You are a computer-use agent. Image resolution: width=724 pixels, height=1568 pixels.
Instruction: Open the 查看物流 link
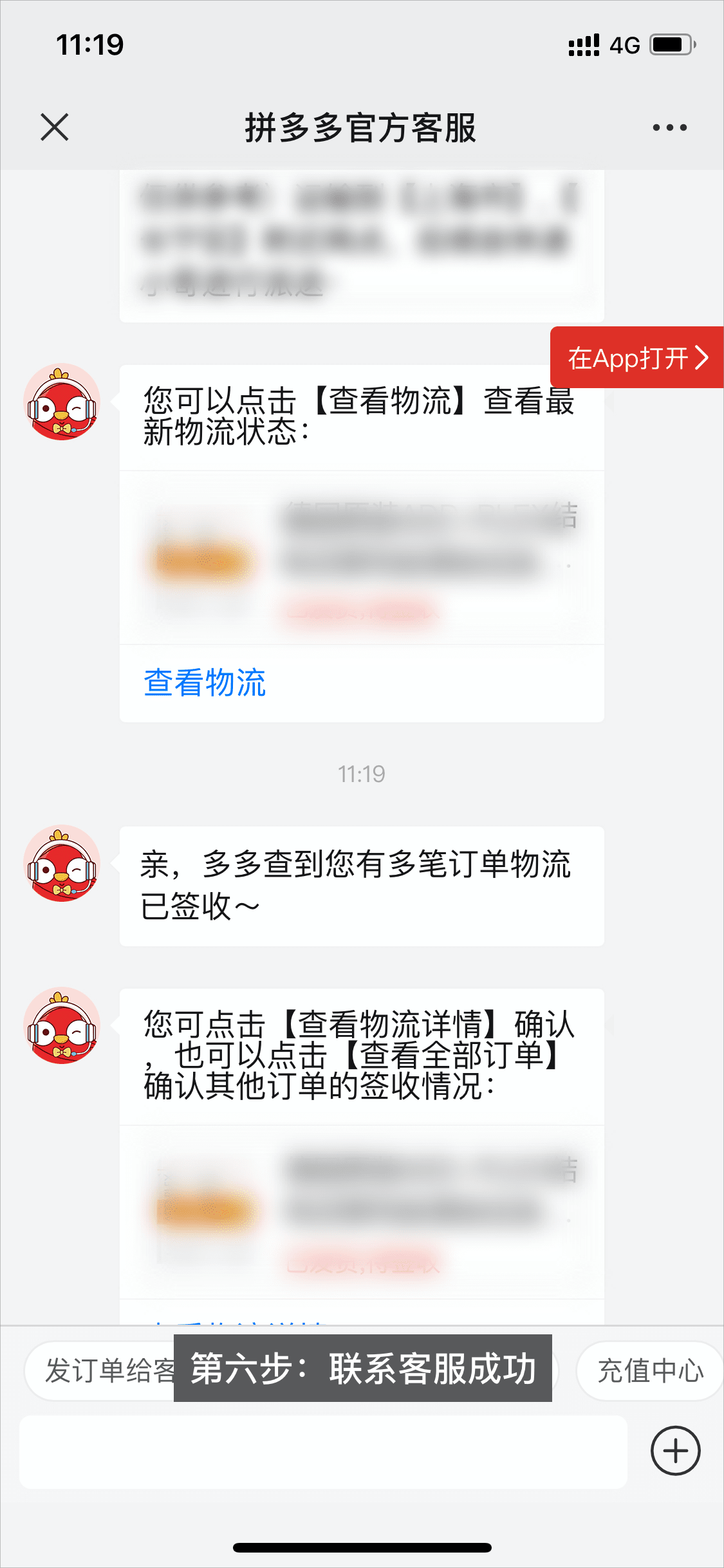coord(205,683)
